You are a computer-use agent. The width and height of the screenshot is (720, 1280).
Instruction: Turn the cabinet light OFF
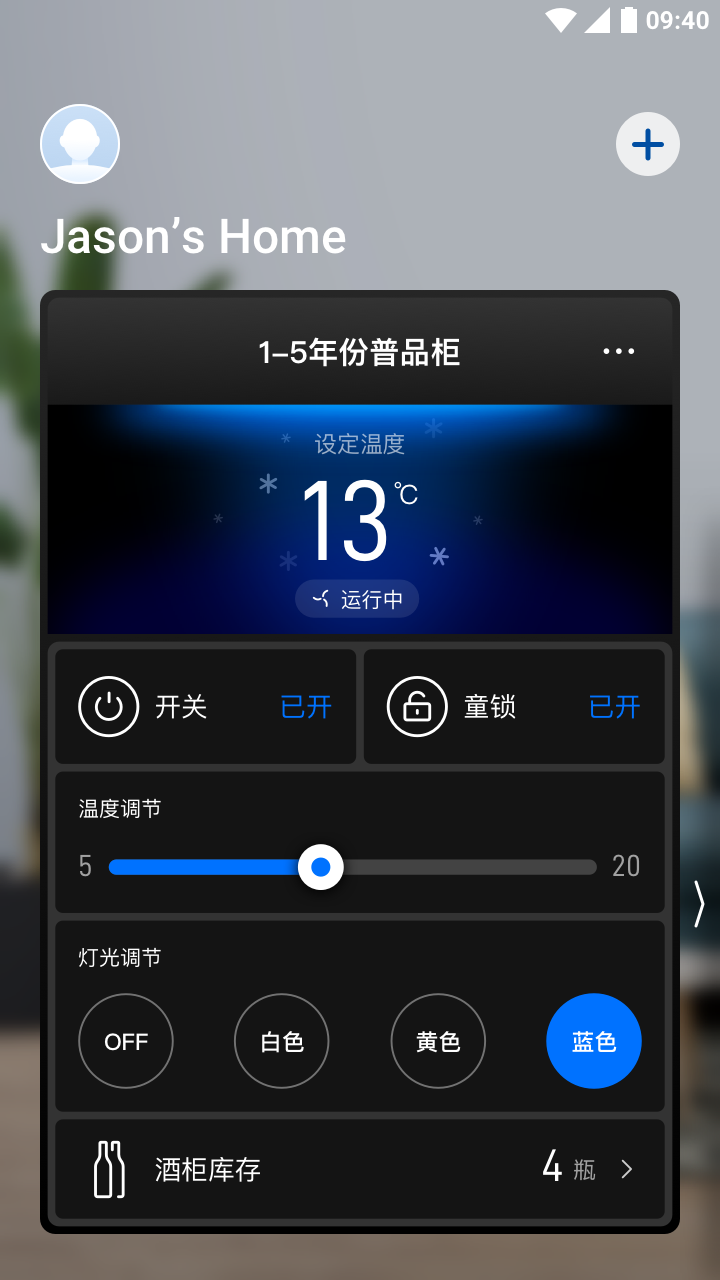126,1041
